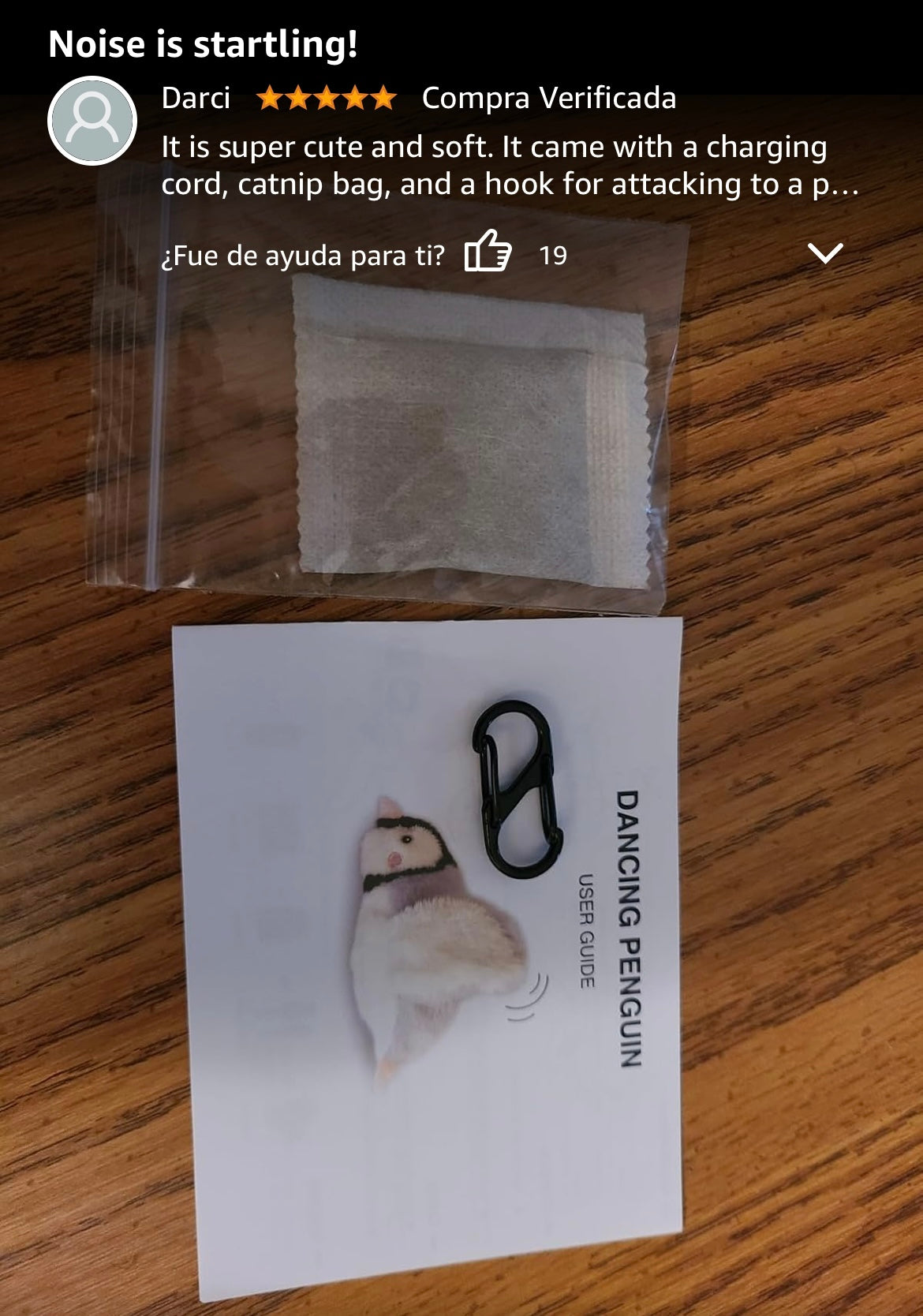Open Darci's reviewer profile avatar

[92, 121]
